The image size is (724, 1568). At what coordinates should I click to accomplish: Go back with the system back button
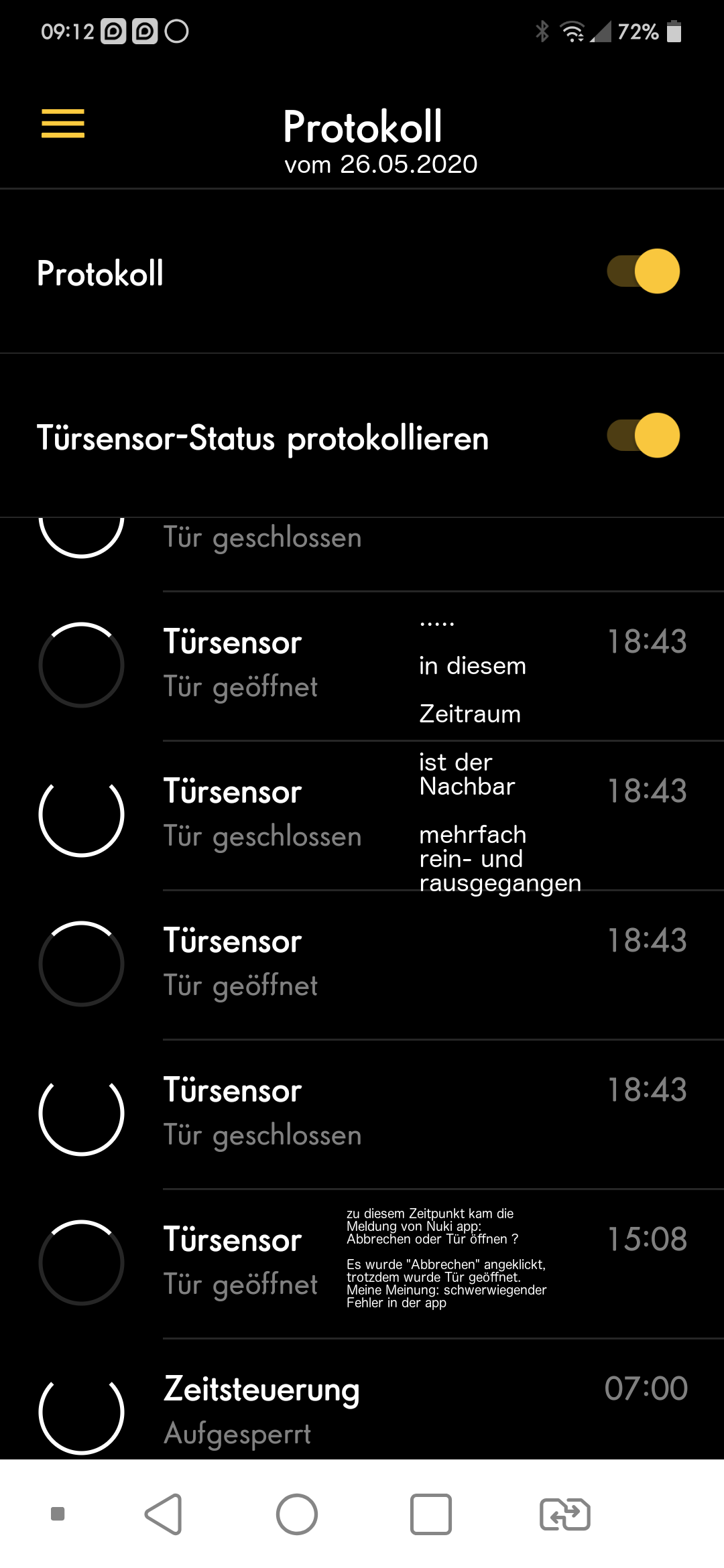(164, 1514)
